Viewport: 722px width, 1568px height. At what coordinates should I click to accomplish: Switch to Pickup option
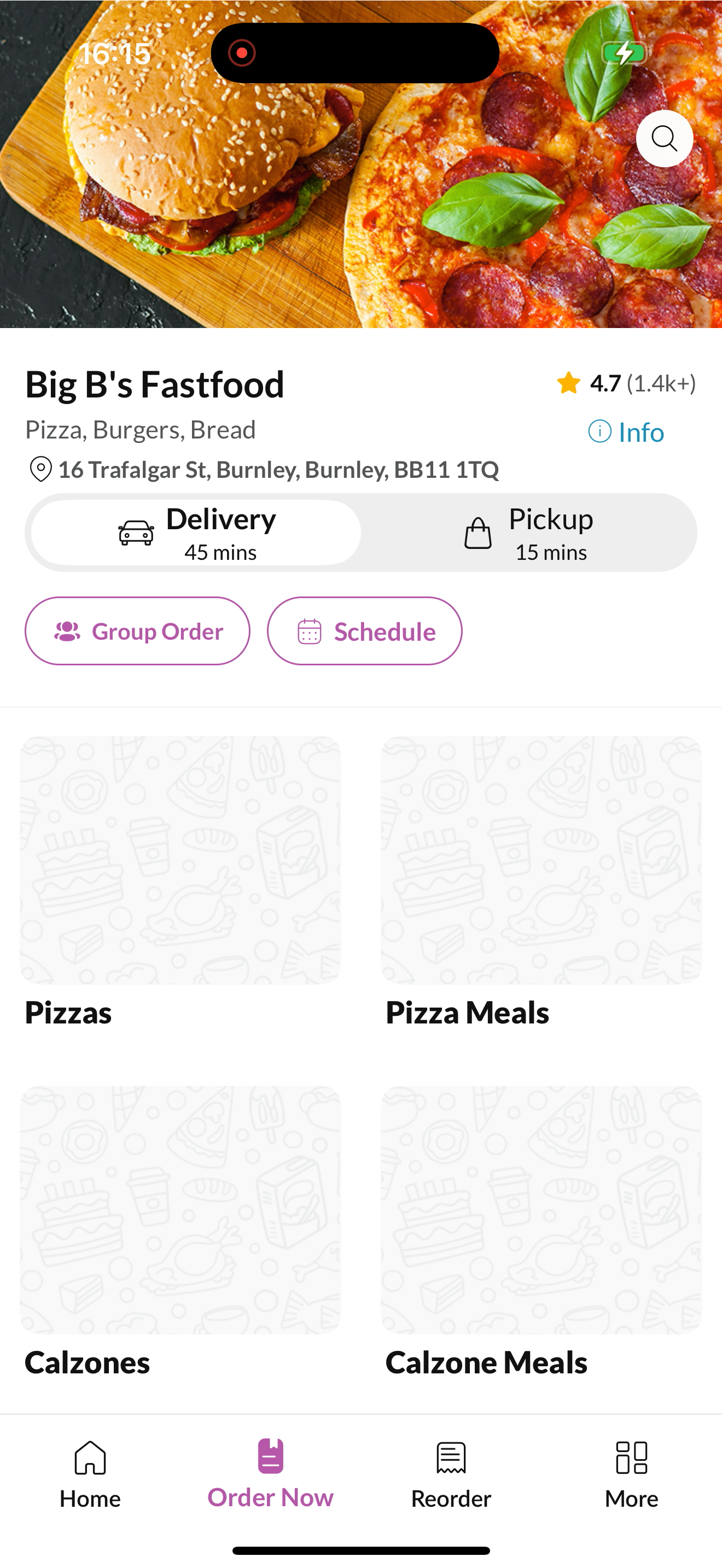click(x=528, y=533)
